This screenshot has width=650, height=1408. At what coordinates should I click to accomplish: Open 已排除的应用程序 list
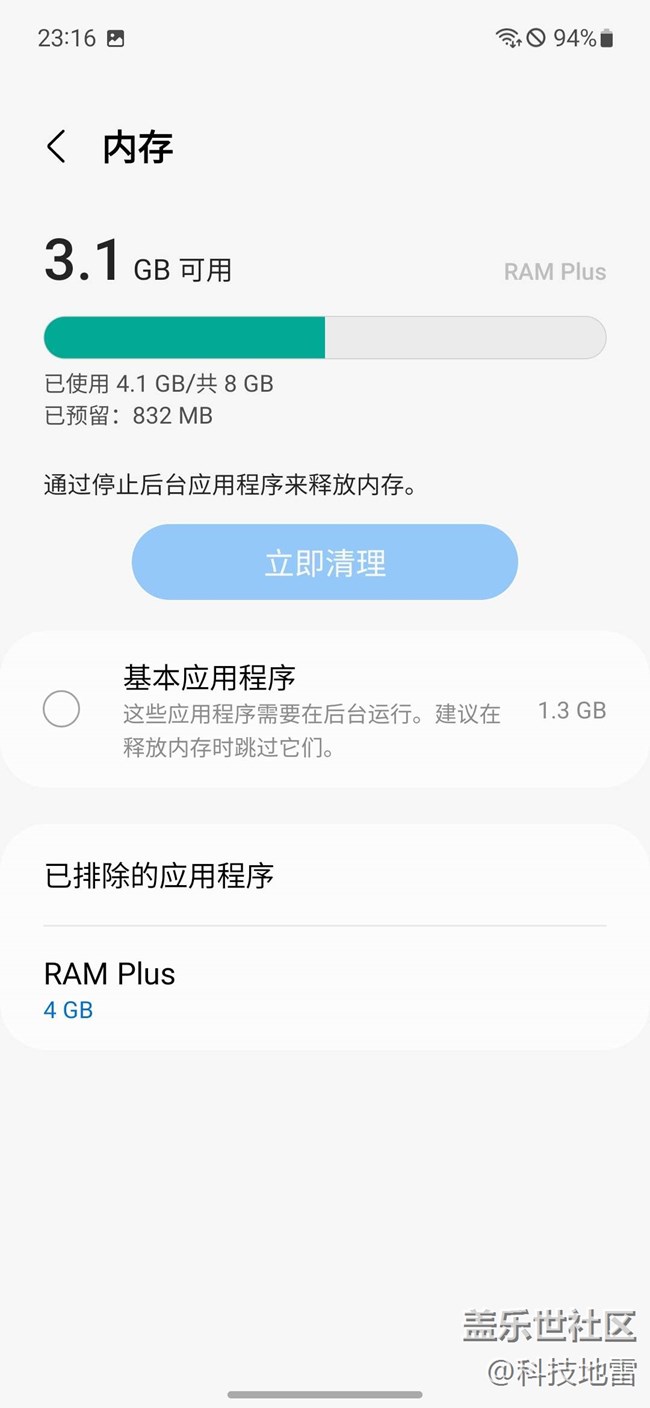(325, 876)
